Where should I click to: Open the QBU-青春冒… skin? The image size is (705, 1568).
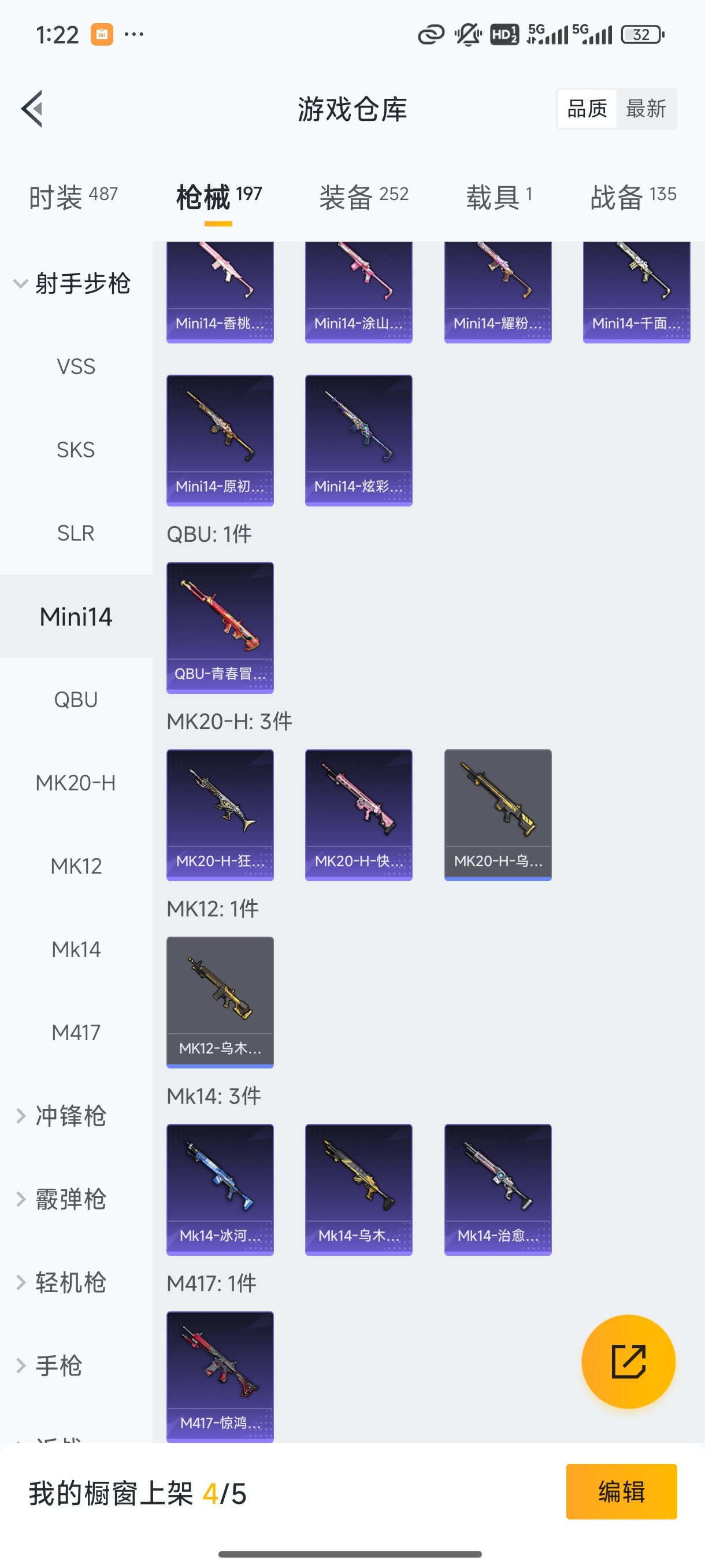(220, 627)
